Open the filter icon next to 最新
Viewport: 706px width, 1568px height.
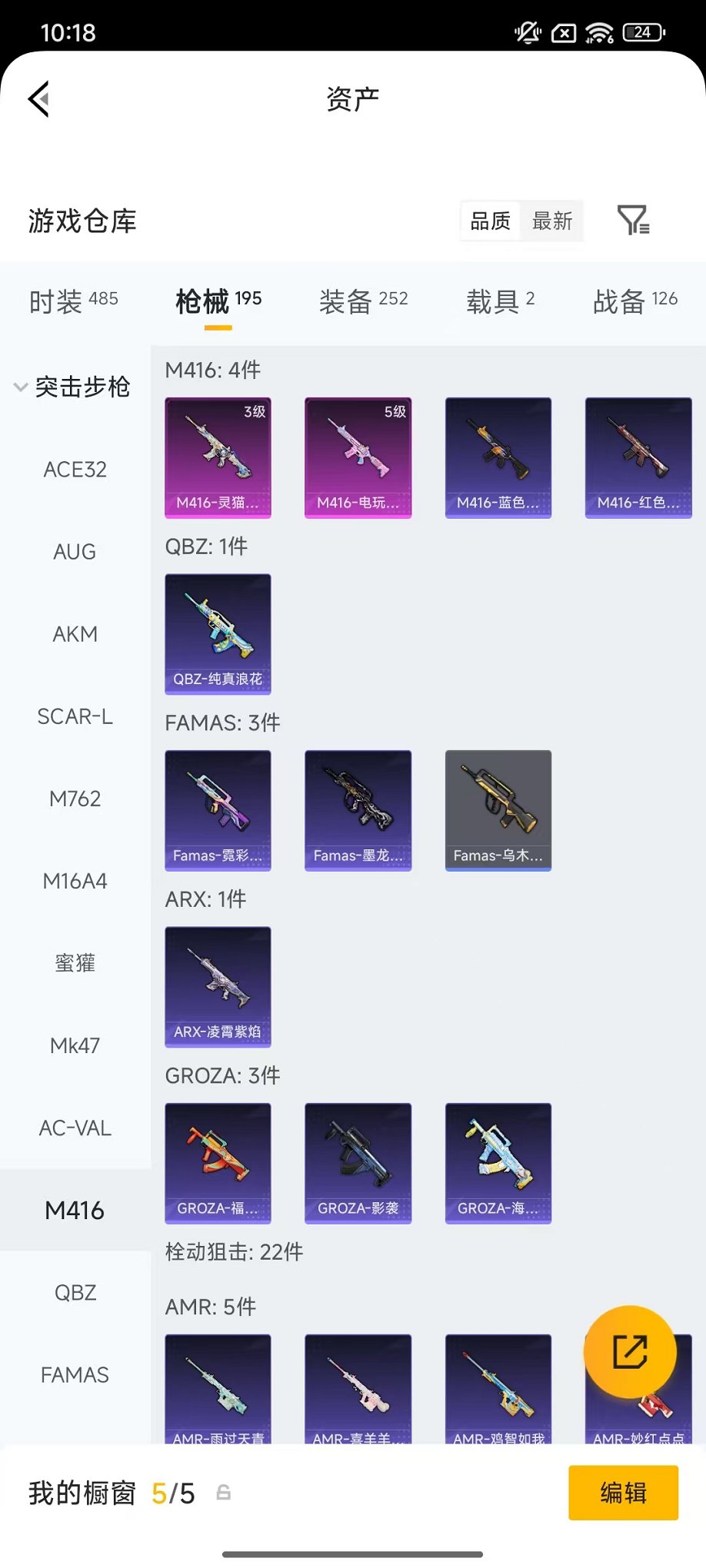click(633, 221)
